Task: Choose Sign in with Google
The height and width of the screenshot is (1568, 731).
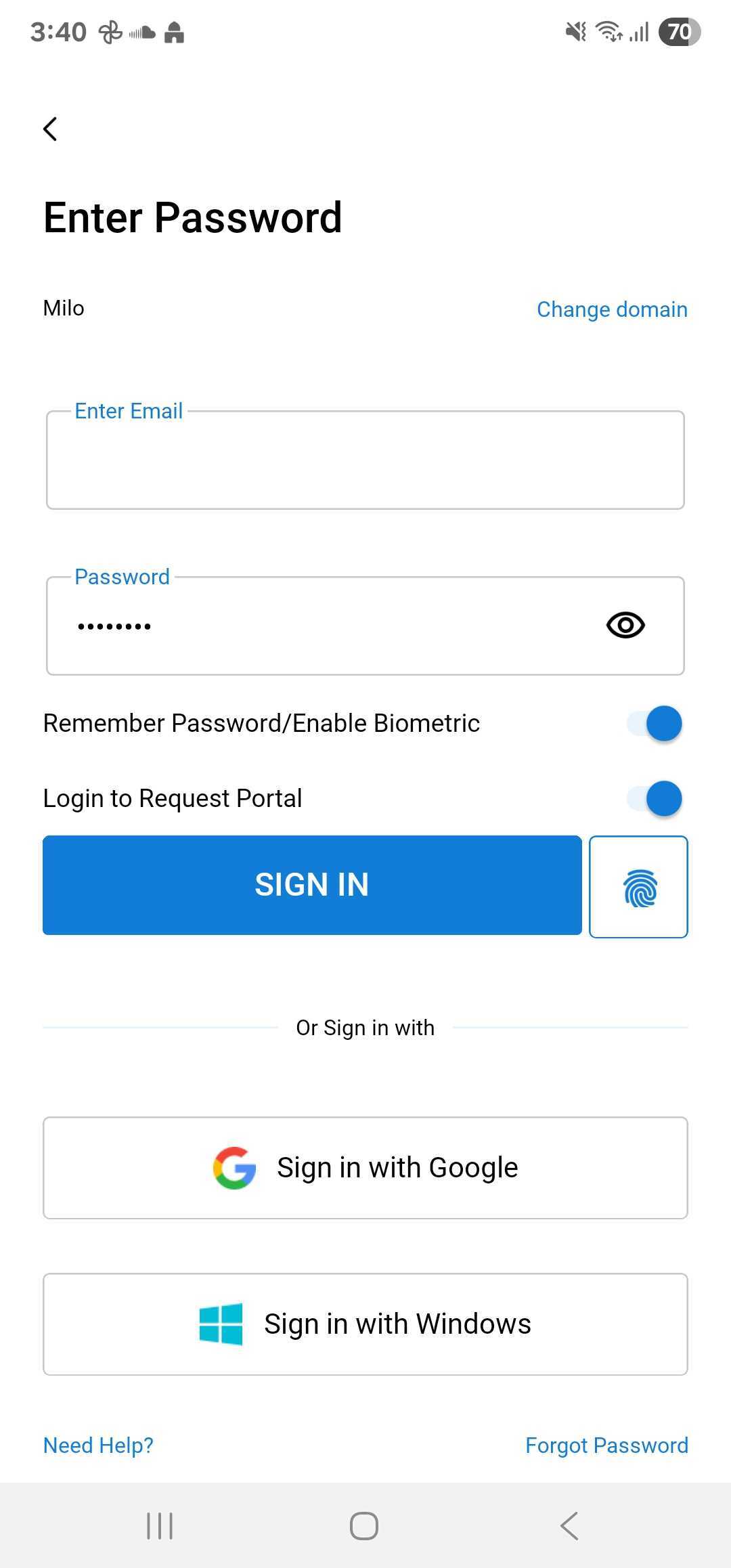Action: point(365,1168)
